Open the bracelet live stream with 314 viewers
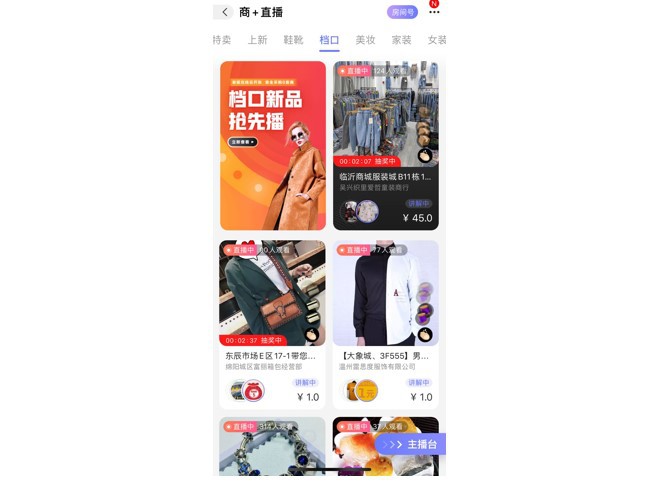The height and width of the screenshot is (485, 653). pos(272,450)
